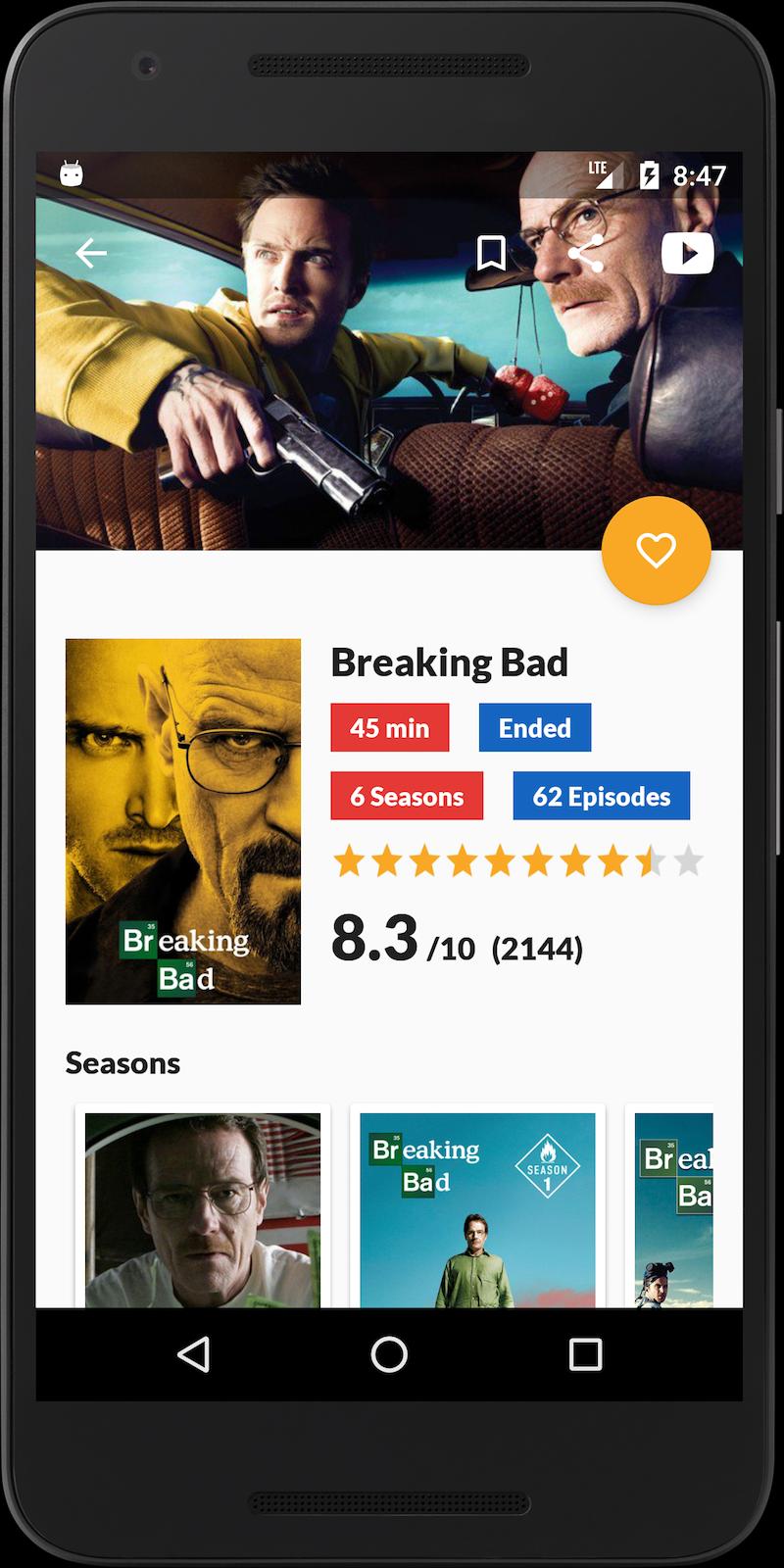Open the first season card with close-up photo
Viewport: 784px width, 1568px height.
203,1210
